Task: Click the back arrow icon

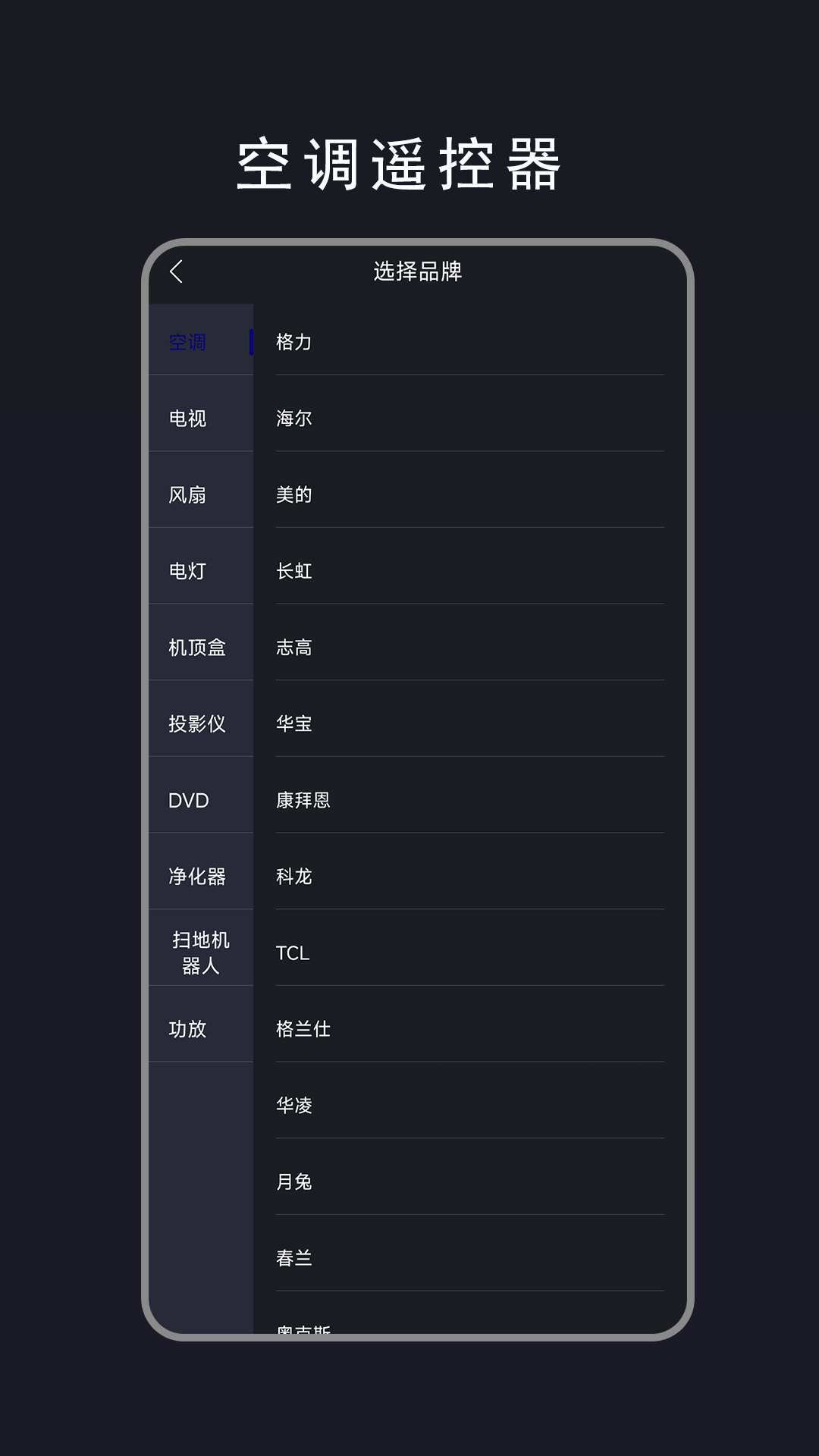Action: coord(177,271)
